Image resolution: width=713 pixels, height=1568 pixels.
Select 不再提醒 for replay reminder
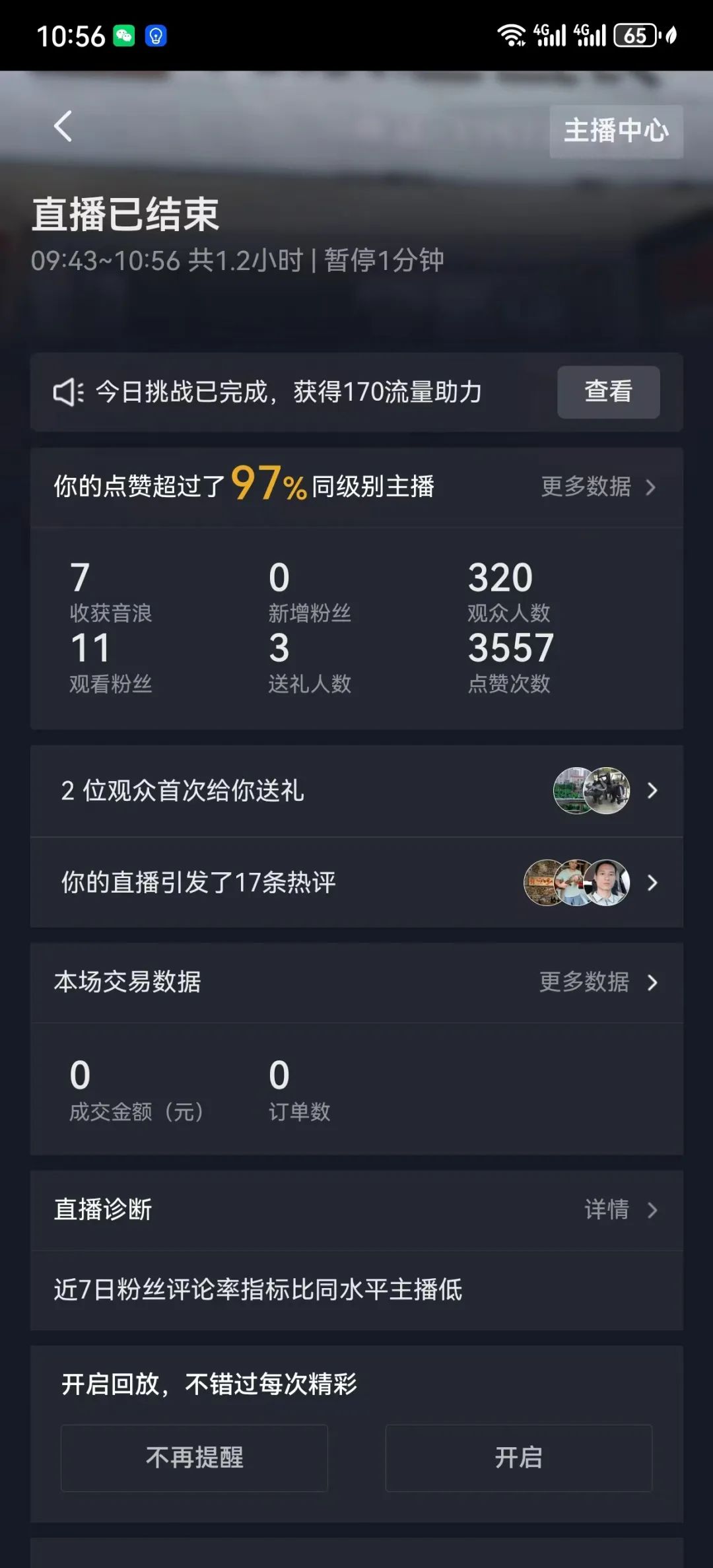(x=194, y=1458)
